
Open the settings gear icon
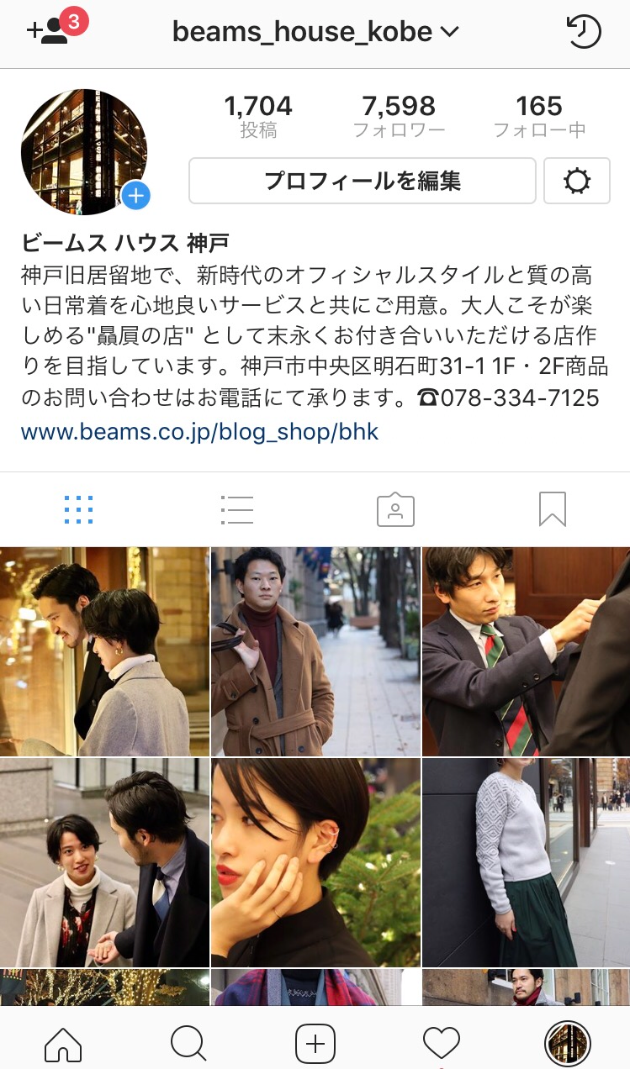pyautogui.click(x=576, y=181)
